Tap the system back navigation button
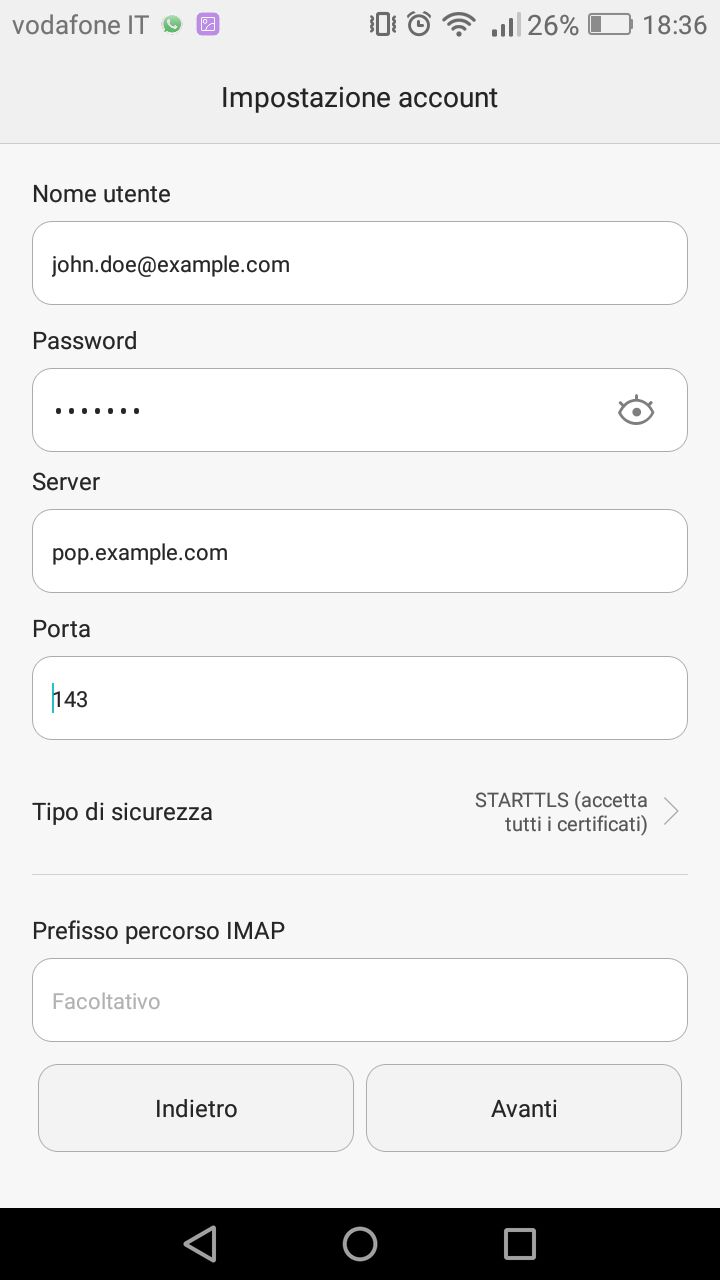This screenshot has height=1280, width=720. [200, 1244]
